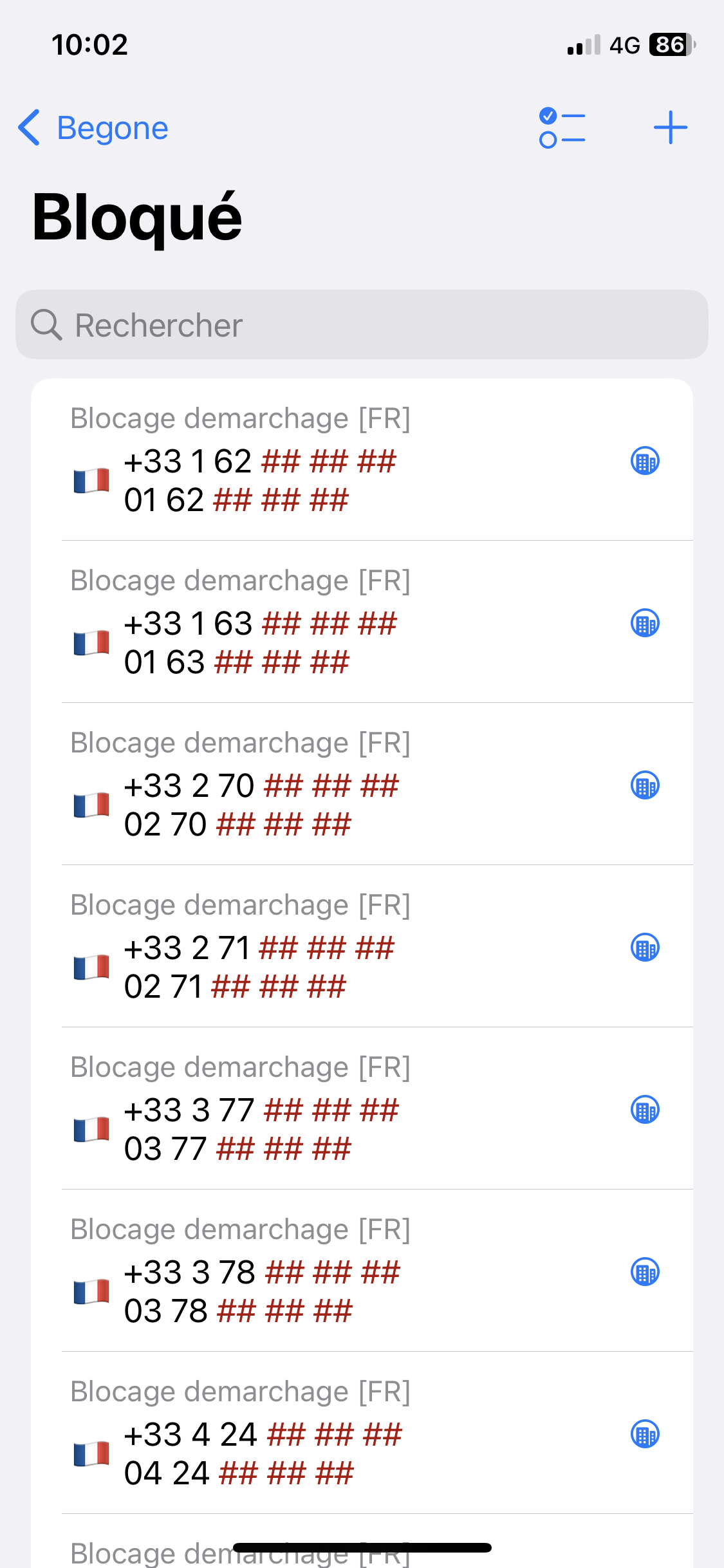Open the selection checklist icon
This screenshot has width=724, height=1568.
click(562, 127)
